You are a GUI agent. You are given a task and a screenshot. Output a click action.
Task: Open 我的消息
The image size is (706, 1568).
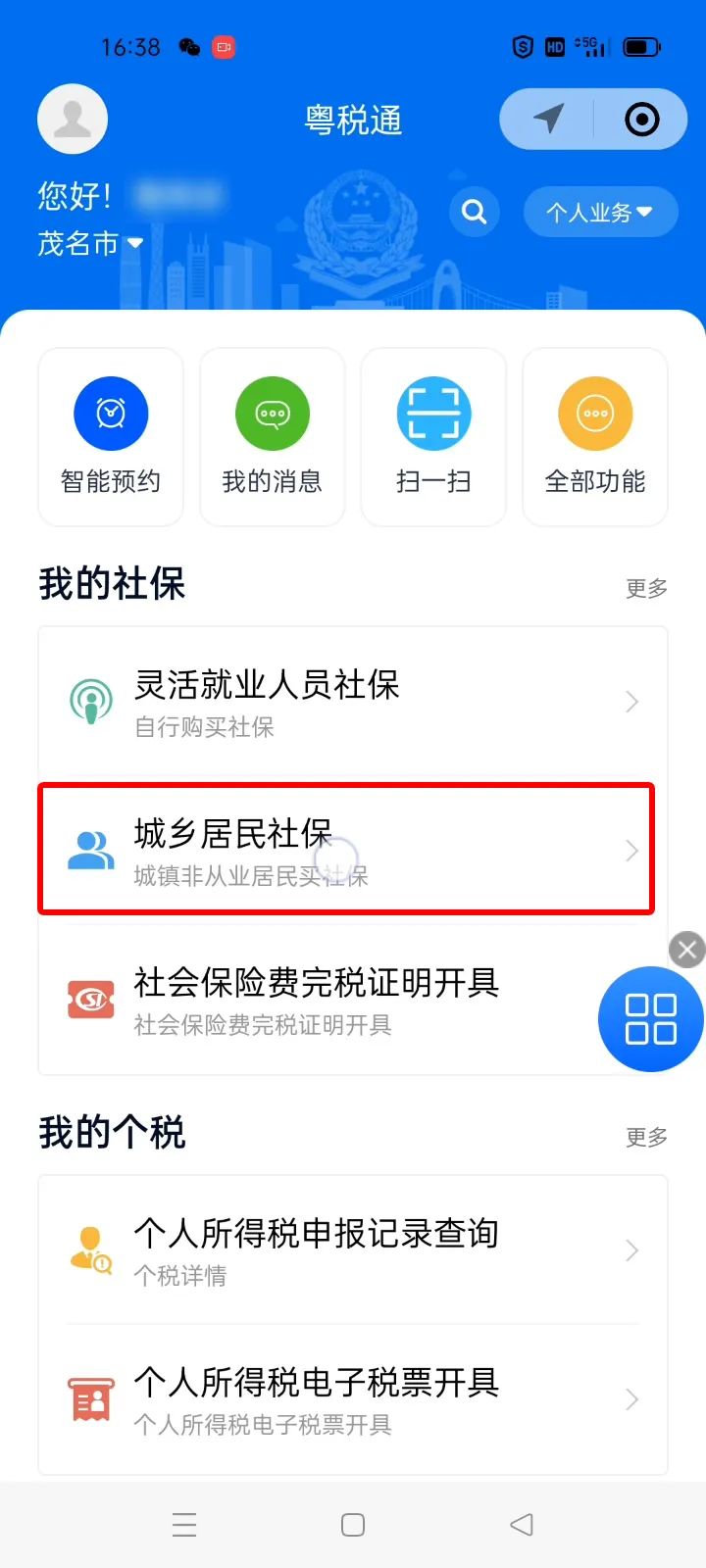click(273, 437)
